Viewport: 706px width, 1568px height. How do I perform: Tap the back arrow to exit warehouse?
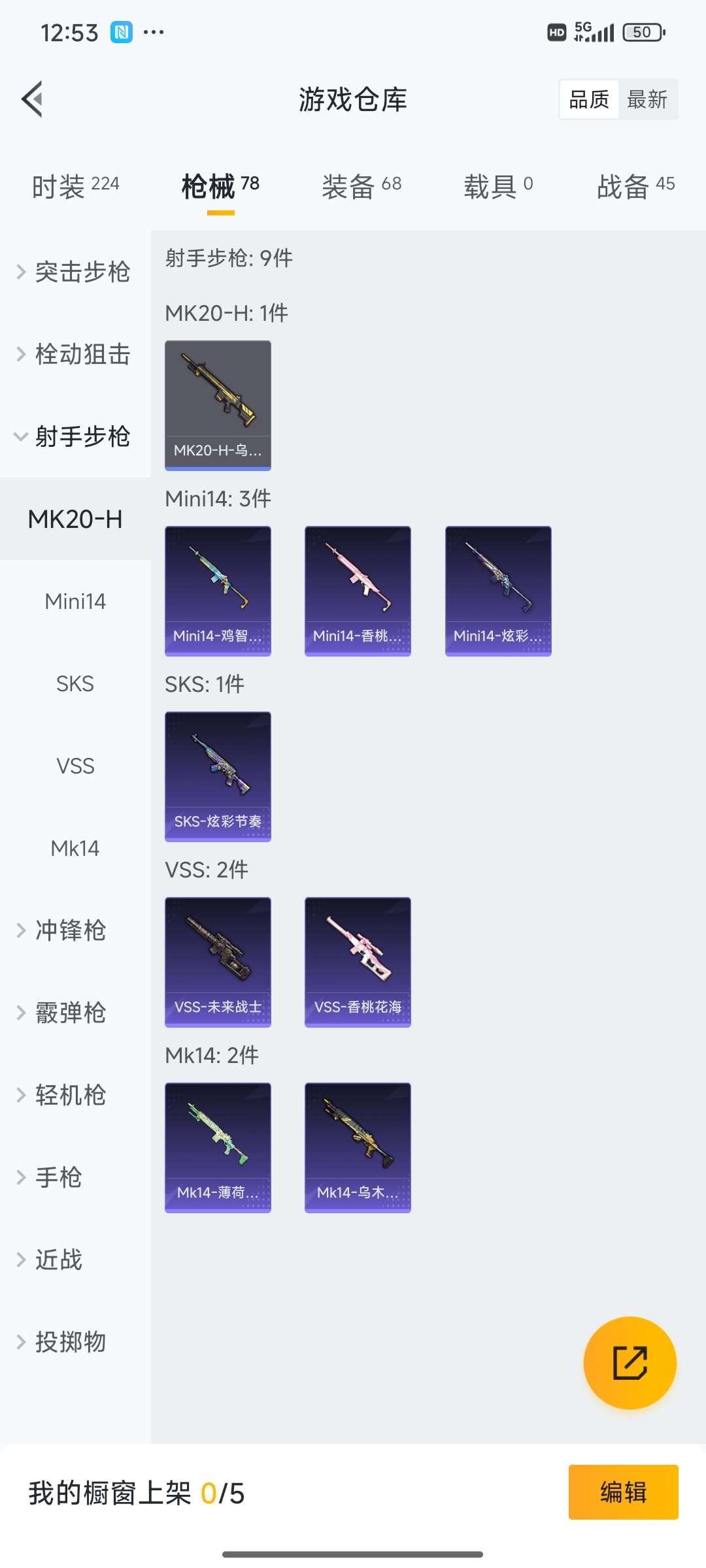[x=31, y=99]
